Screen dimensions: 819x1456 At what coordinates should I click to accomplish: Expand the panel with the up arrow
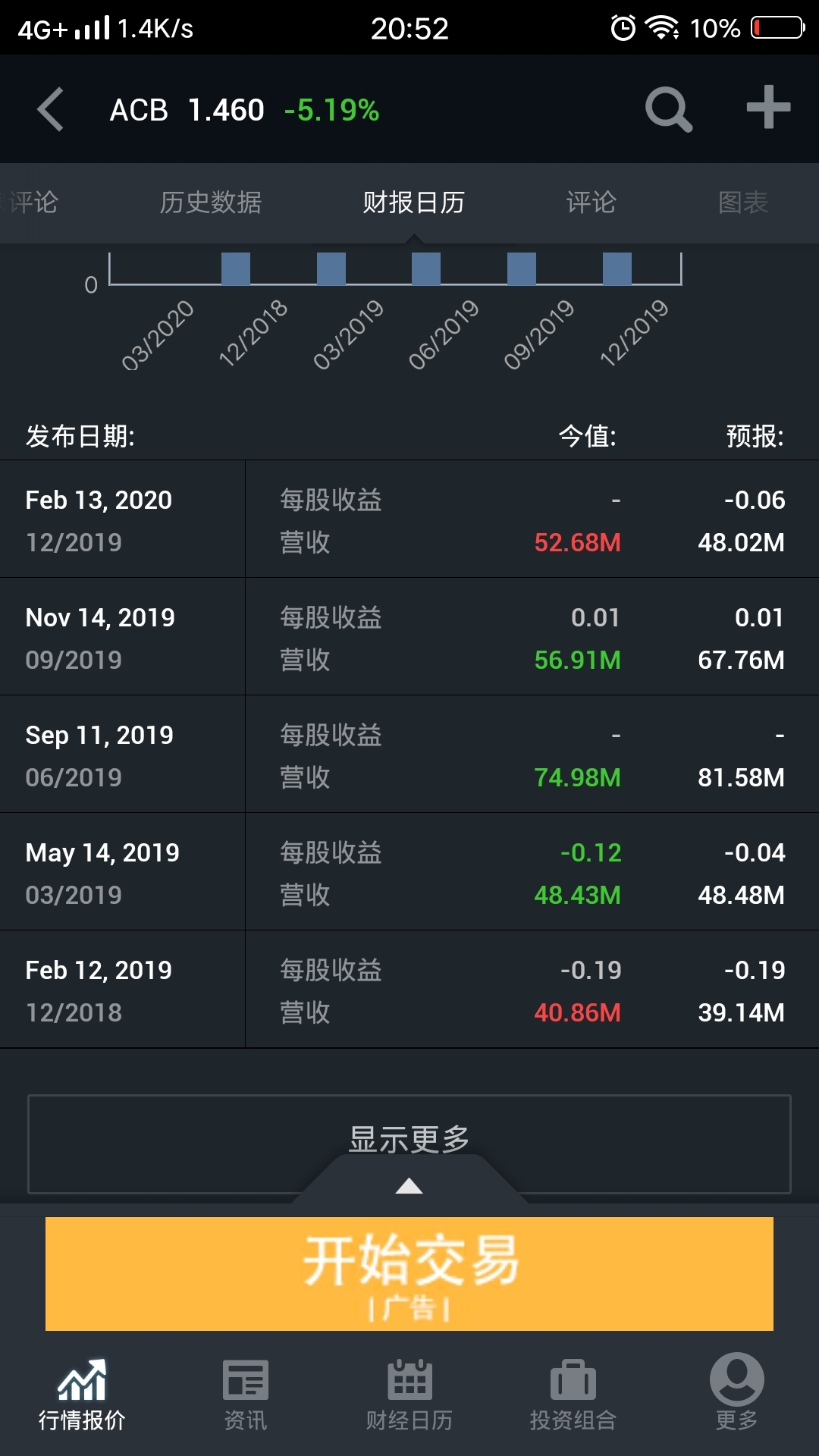tap(409, 1186)
